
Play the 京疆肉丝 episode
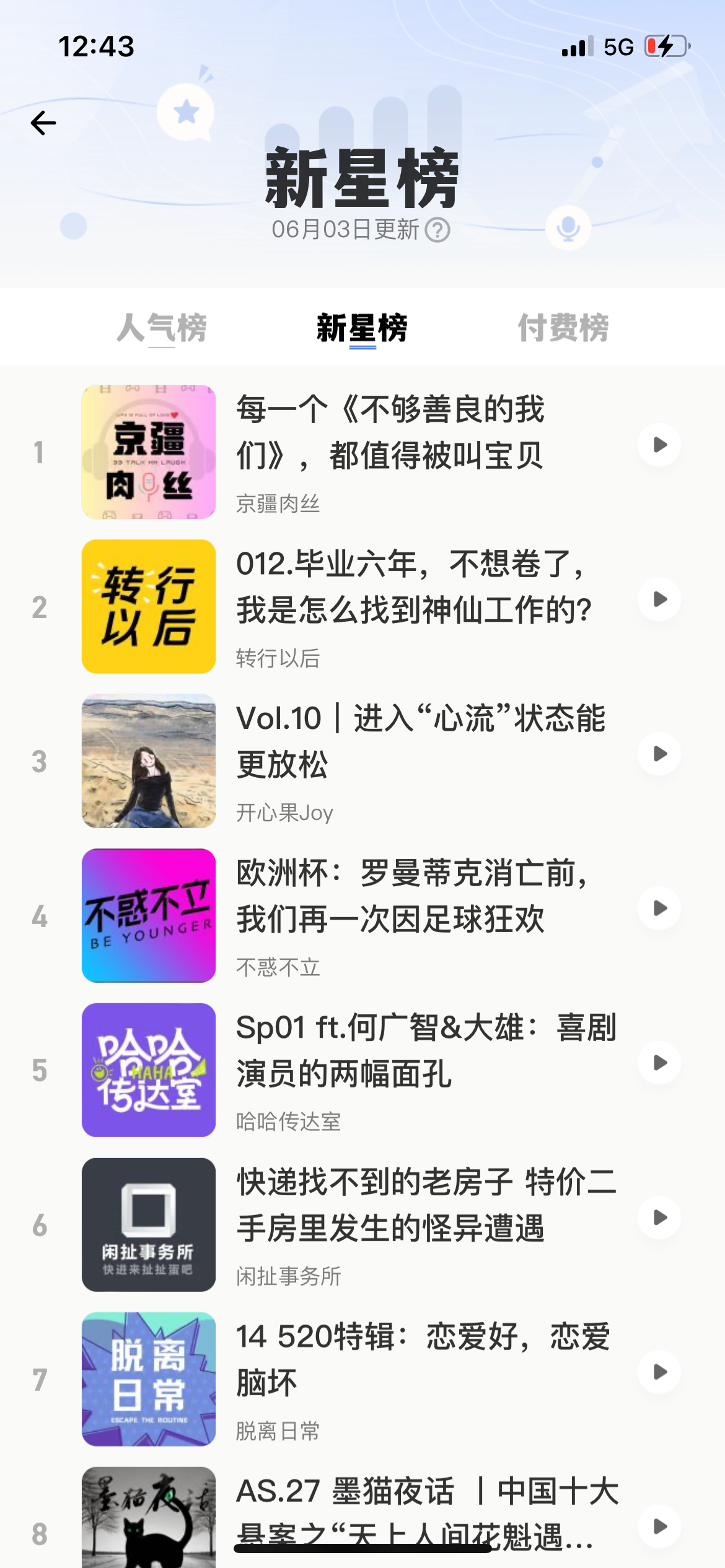point(659,445)
